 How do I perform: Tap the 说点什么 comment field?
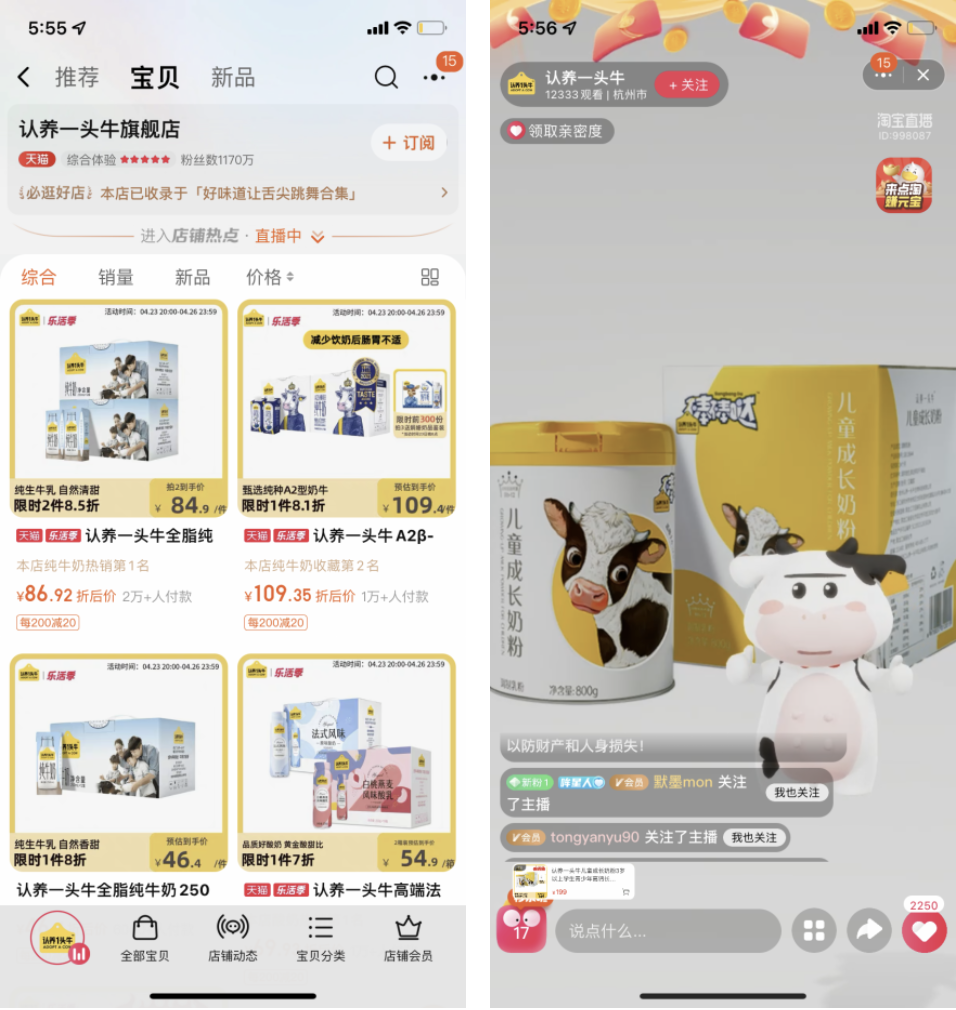point(667,931)
